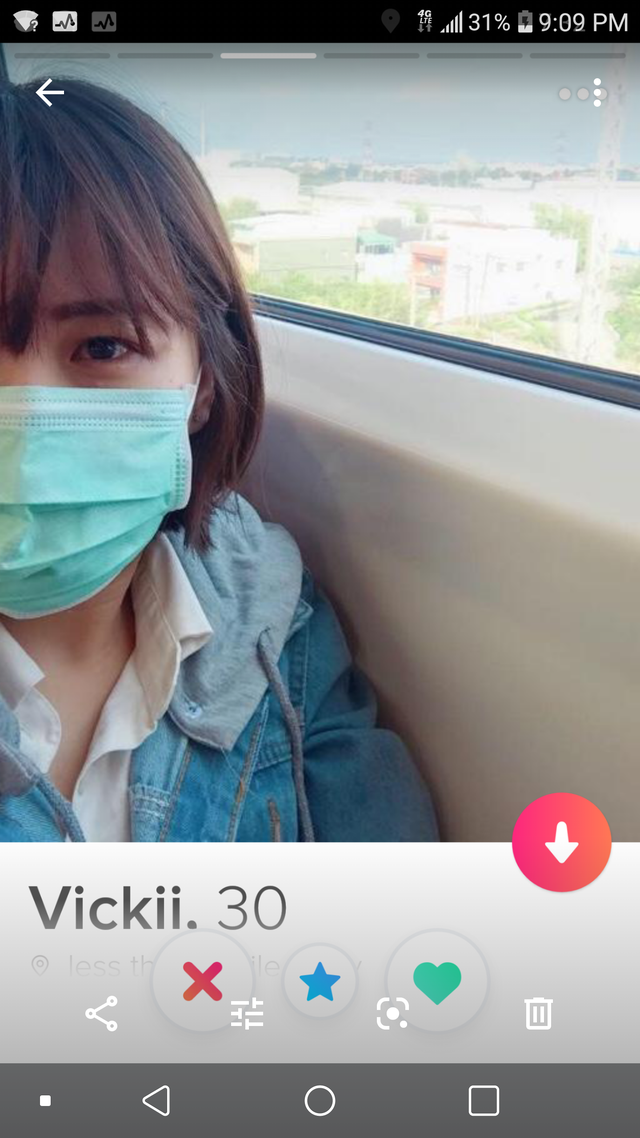The height and width of the screenshot is (1138, 640).
Task: Pass on Vickii with the red X
Action: tap(203, 981)
